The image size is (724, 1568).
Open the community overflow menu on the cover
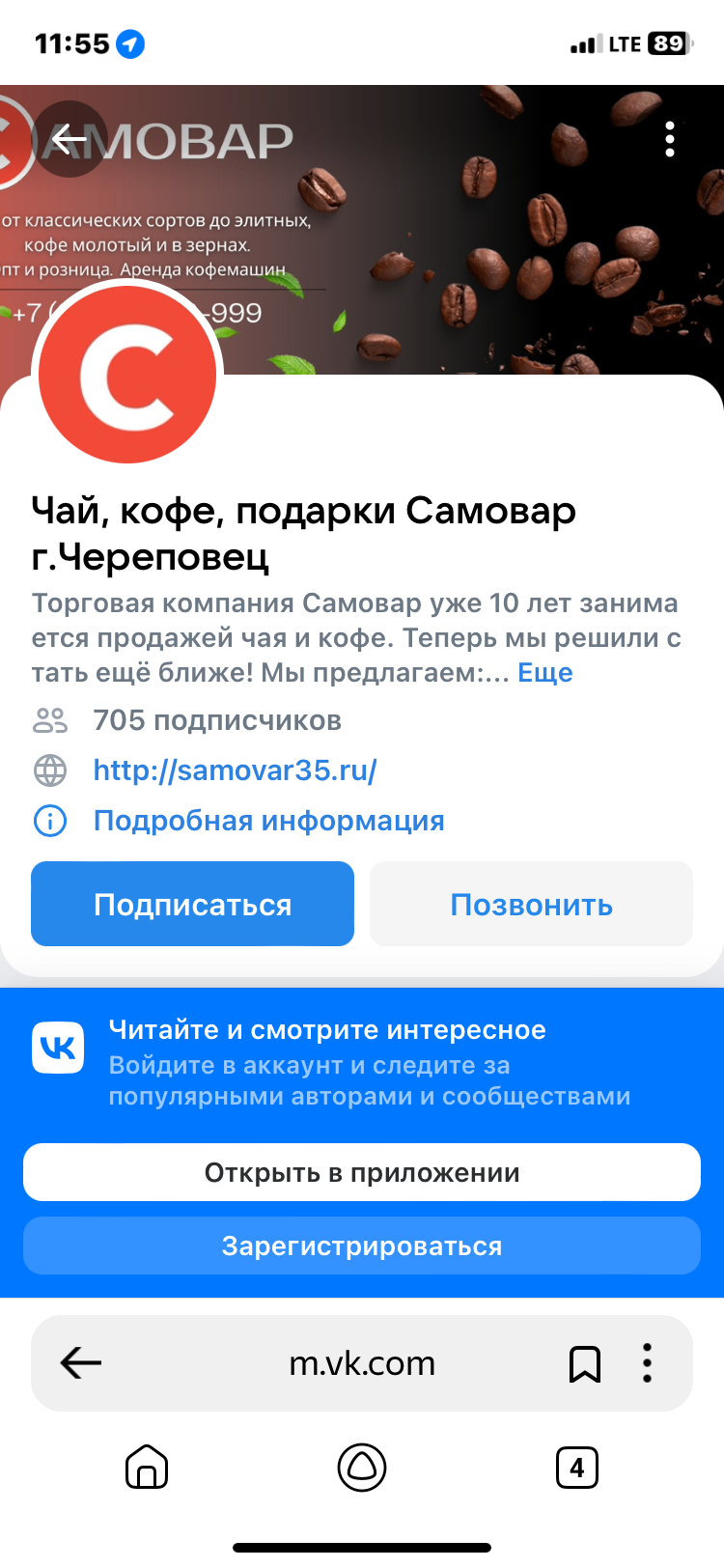point(670,140)
